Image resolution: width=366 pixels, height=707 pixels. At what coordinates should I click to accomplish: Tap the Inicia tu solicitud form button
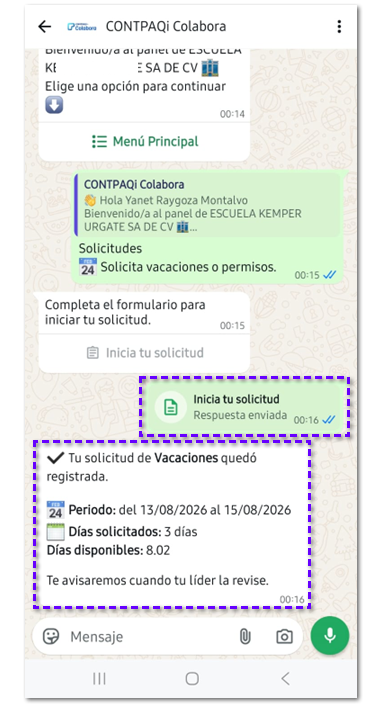[144, 353]
